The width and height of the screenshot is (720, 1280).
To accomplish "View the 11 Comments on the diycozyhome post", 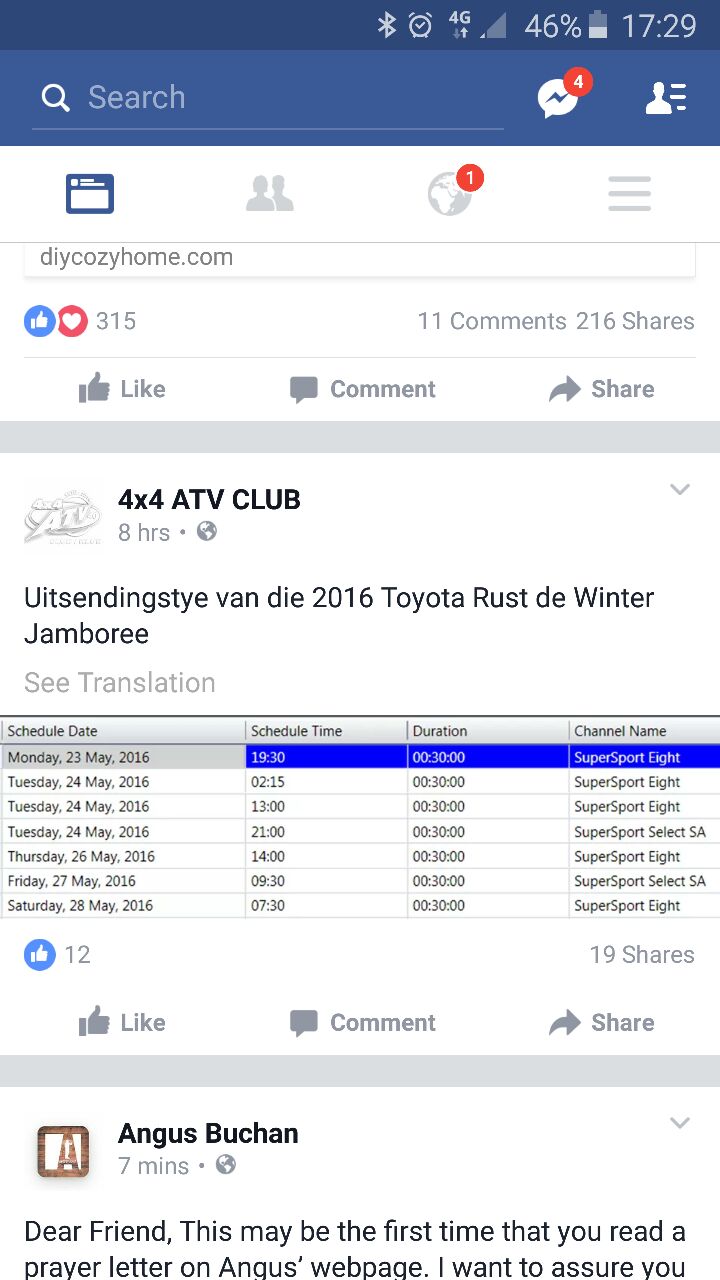I will click(x=492, y=321).
